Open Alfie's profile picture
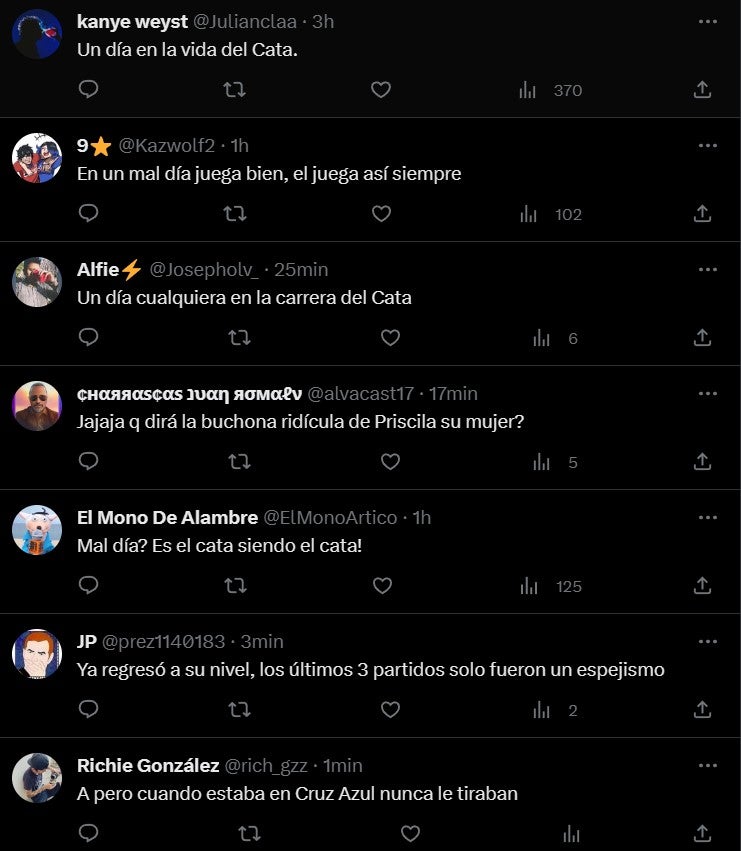The height and width of the screenshot is (851, 741). tap(37, 281)
